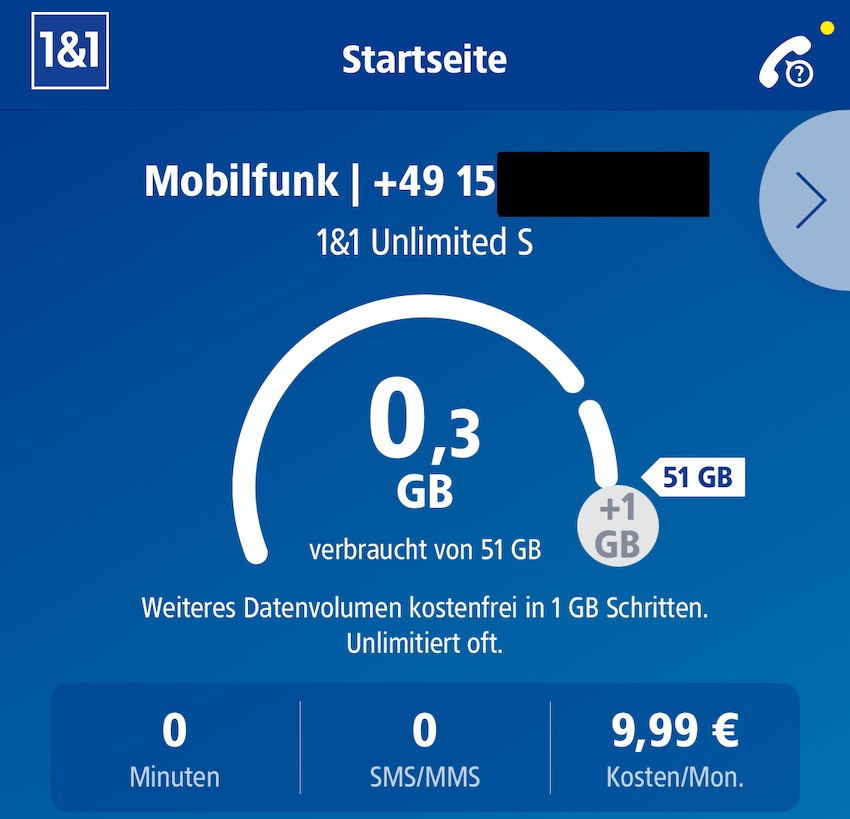Tap the 1&1 logo in header
This screenshot has width=850, height=819.
(70, 52)
